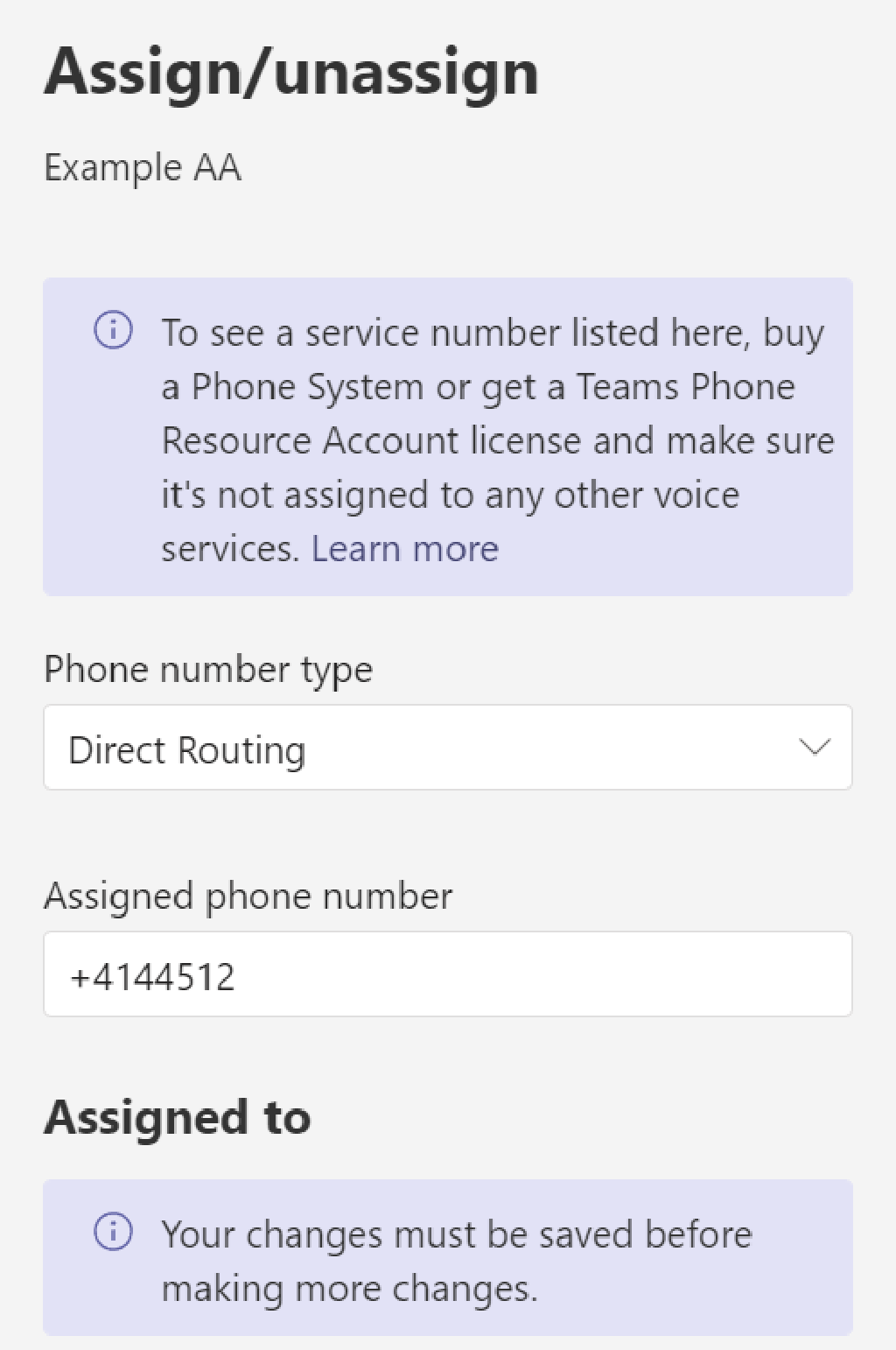This screenshot has width=896, height=1350.
Task: Click the chevron on the Direct Routing selector
Action: (x=814, y=748)
